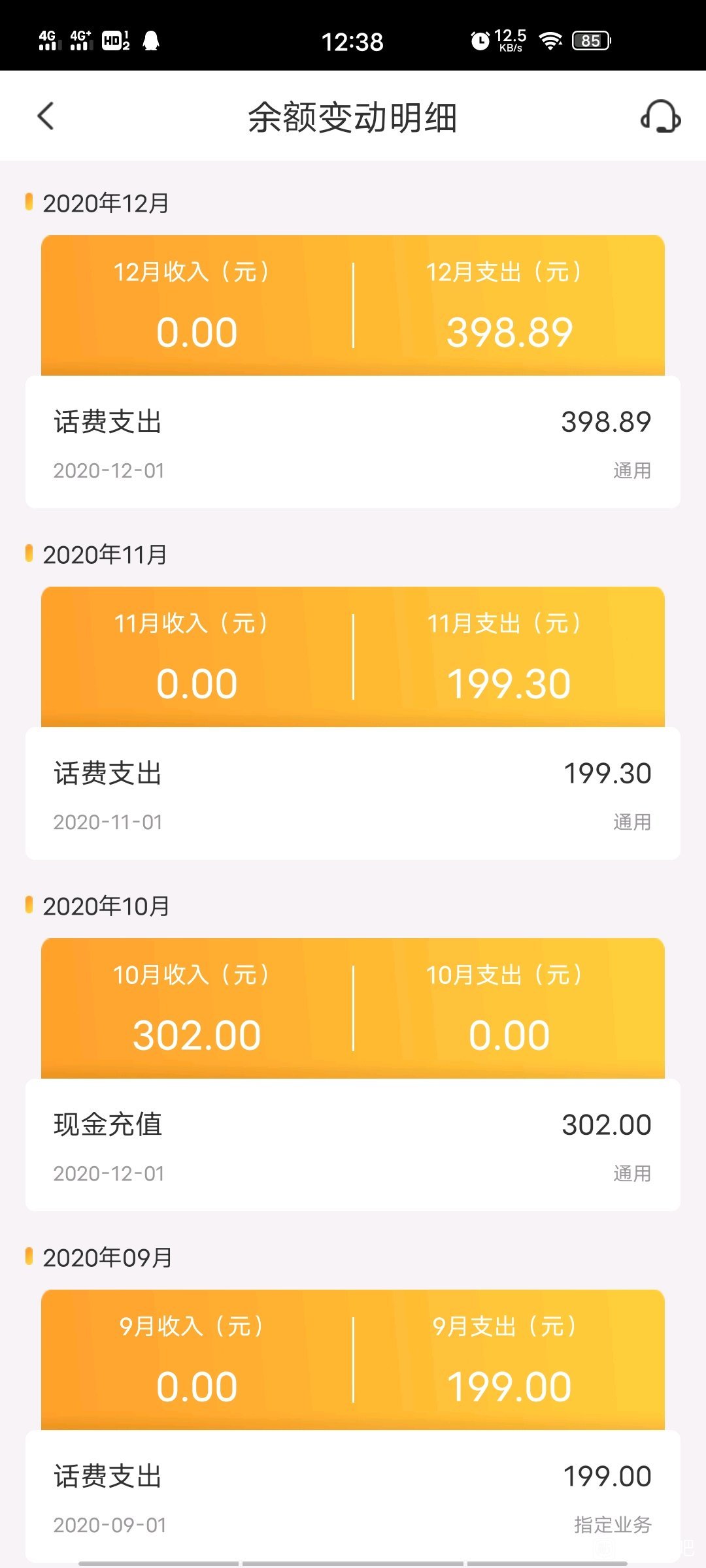Open customer service headset icon

click(660, 116)
